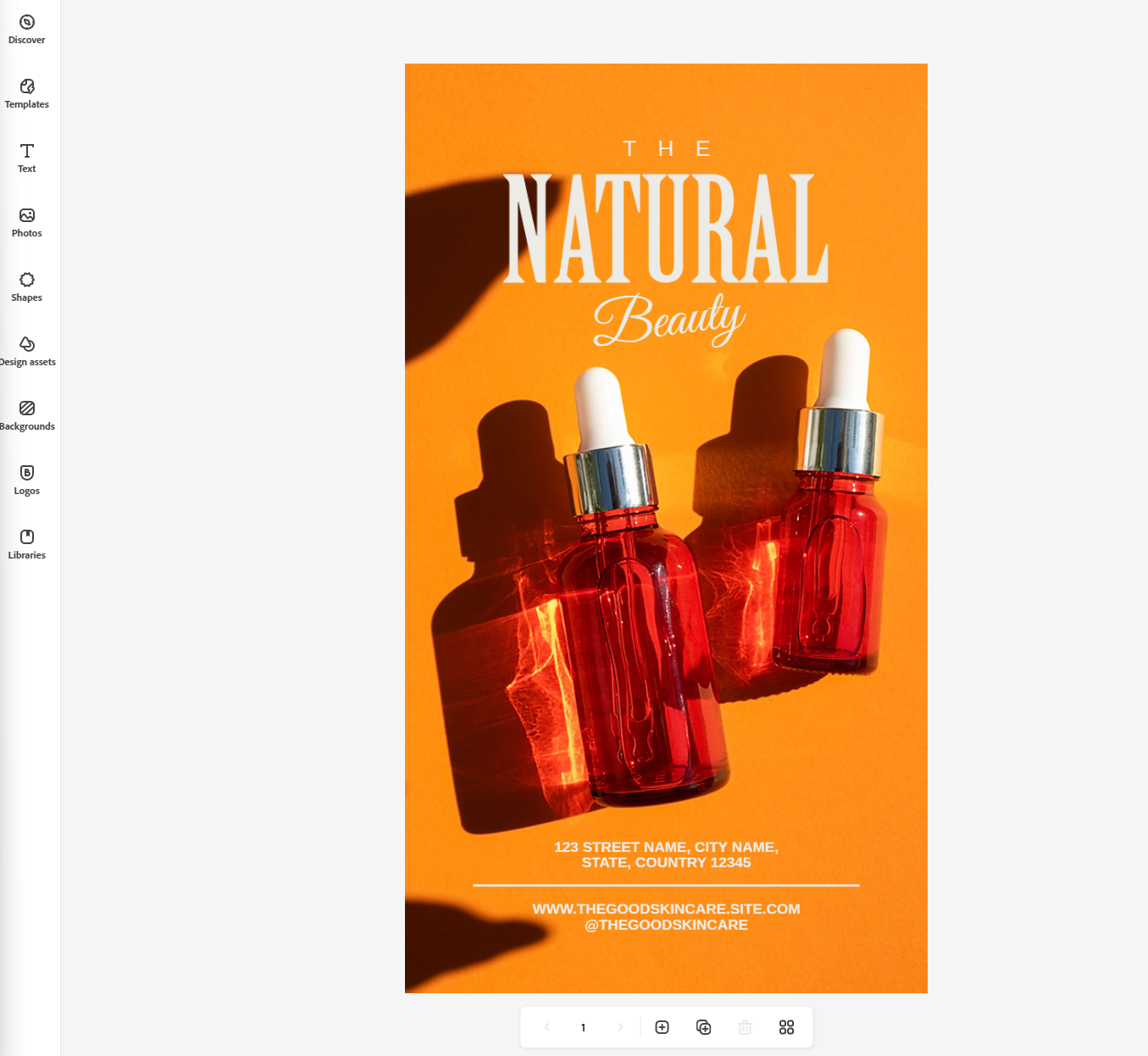Open the Shapes panel
Screen dimensions: 1148x1056
27,286
